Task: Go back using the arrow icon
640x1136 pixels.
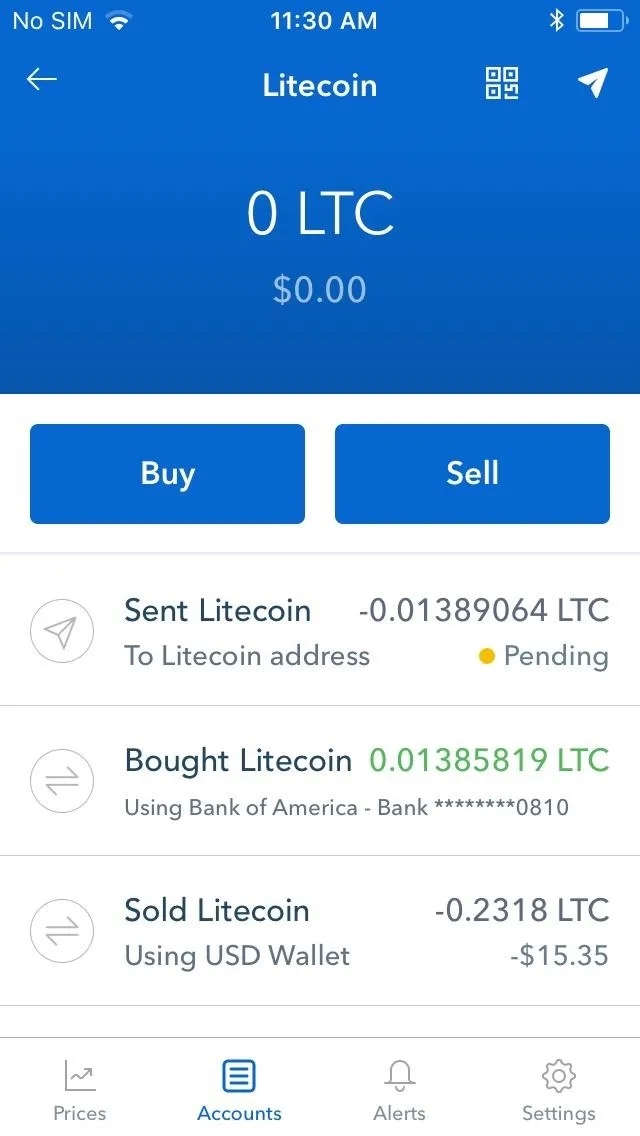Action: pos(41,80)
